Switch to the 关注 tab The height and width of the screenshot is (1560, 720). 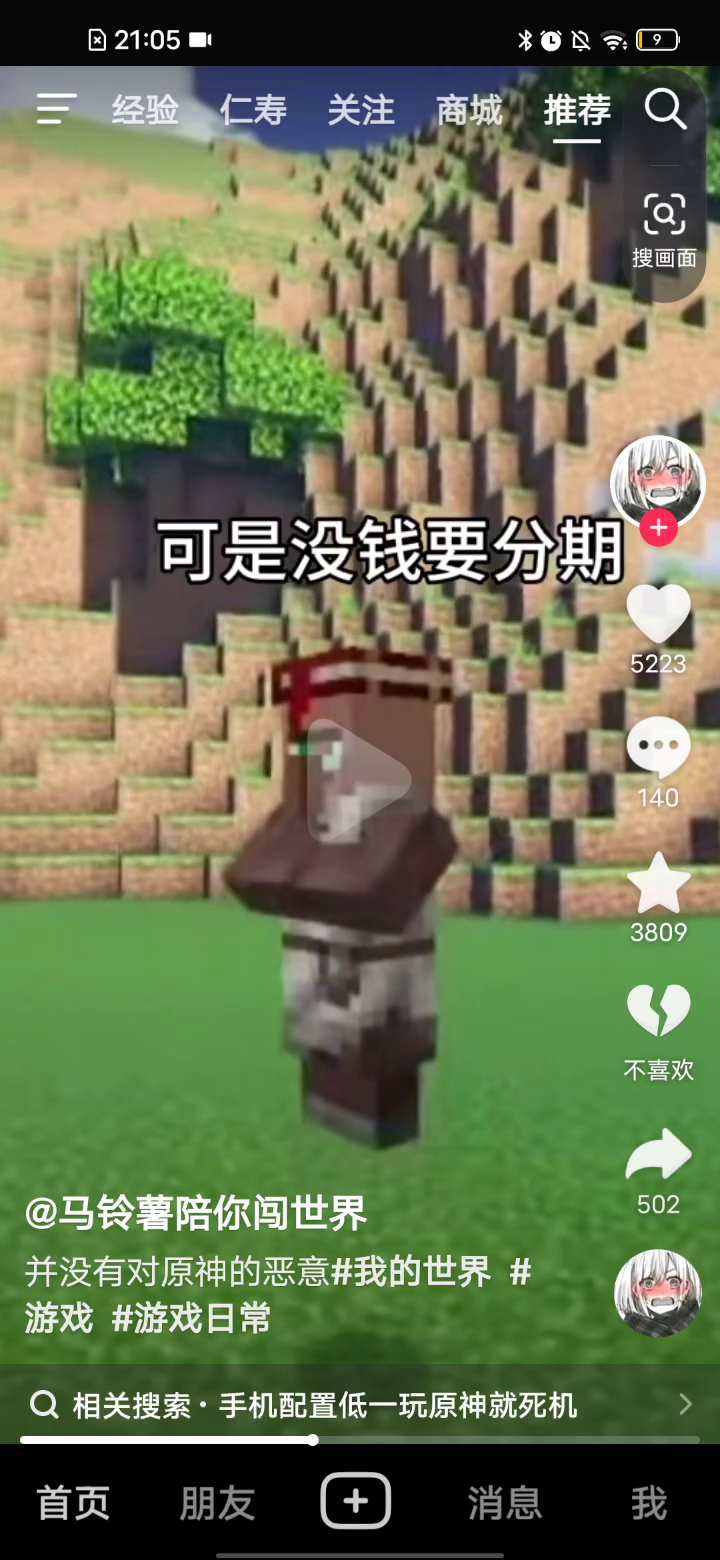[x=361, y=110]
